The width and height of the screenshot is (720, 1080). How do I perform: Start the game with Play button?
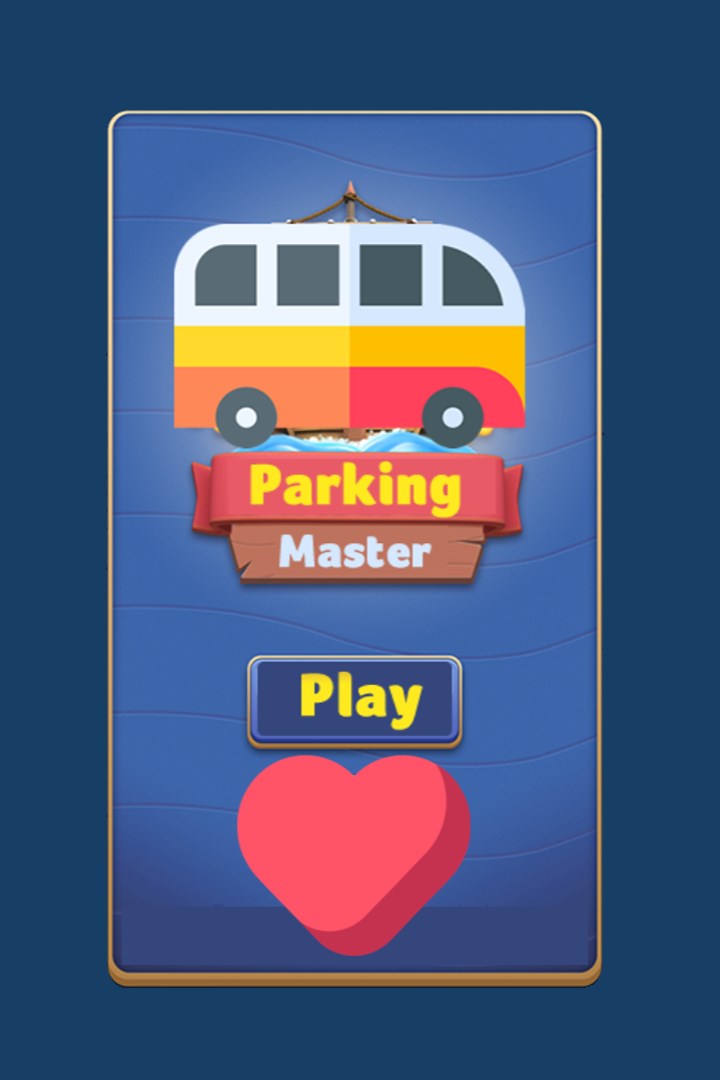pyautogui.click(x=355, y=700)
